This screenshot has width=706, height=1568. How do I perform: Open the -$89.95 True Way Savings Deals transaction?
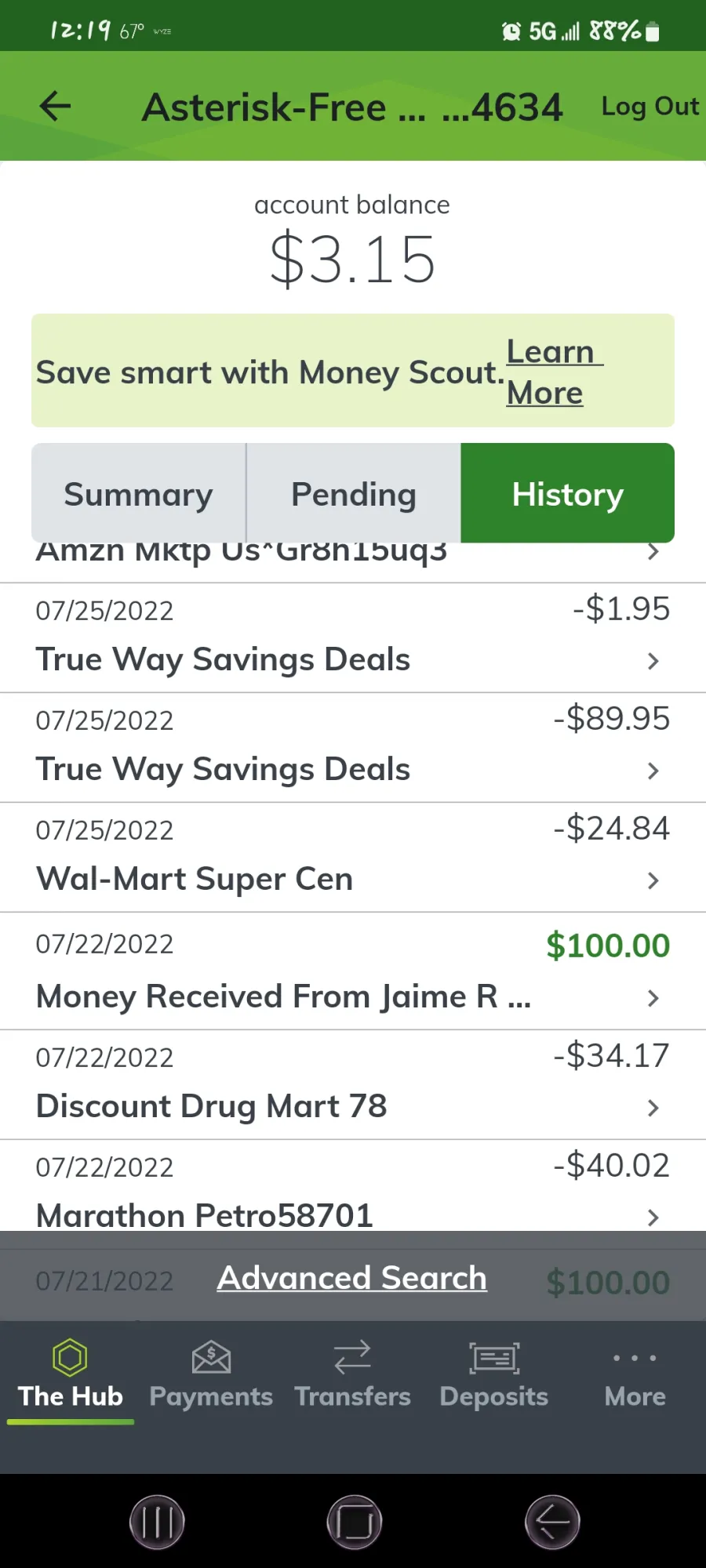pos(353,748)
